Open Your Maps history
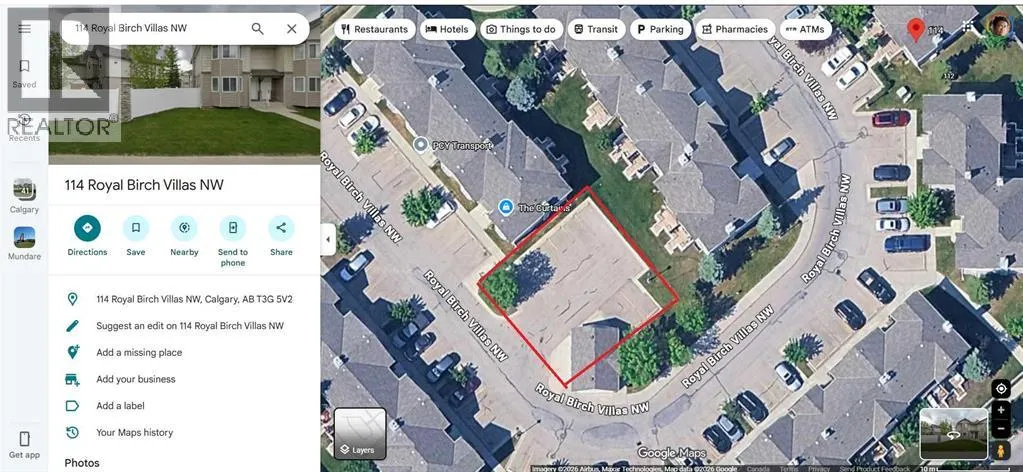 pyautogui.click(x=134, y=433)
